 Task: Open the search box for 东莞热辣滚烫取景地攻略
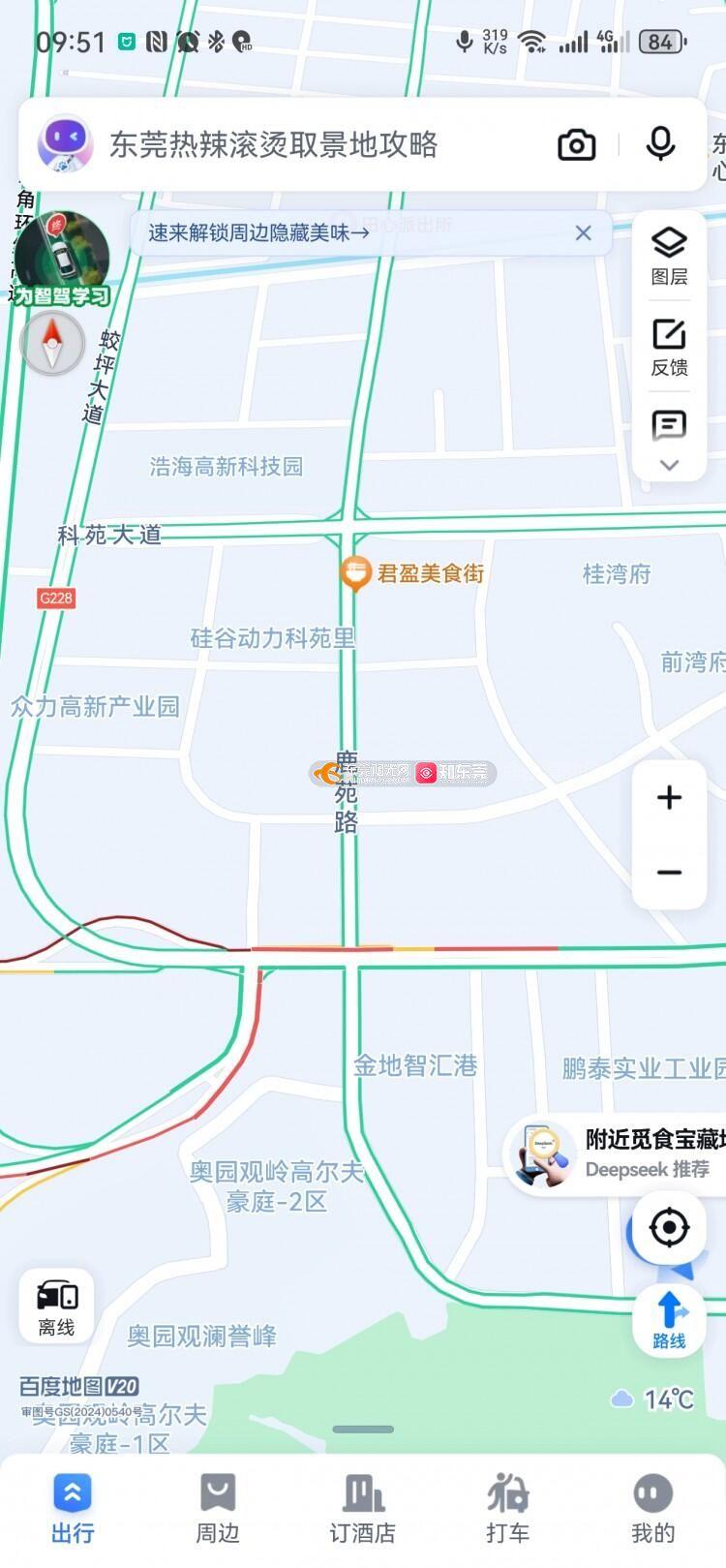tap(319, 145)
